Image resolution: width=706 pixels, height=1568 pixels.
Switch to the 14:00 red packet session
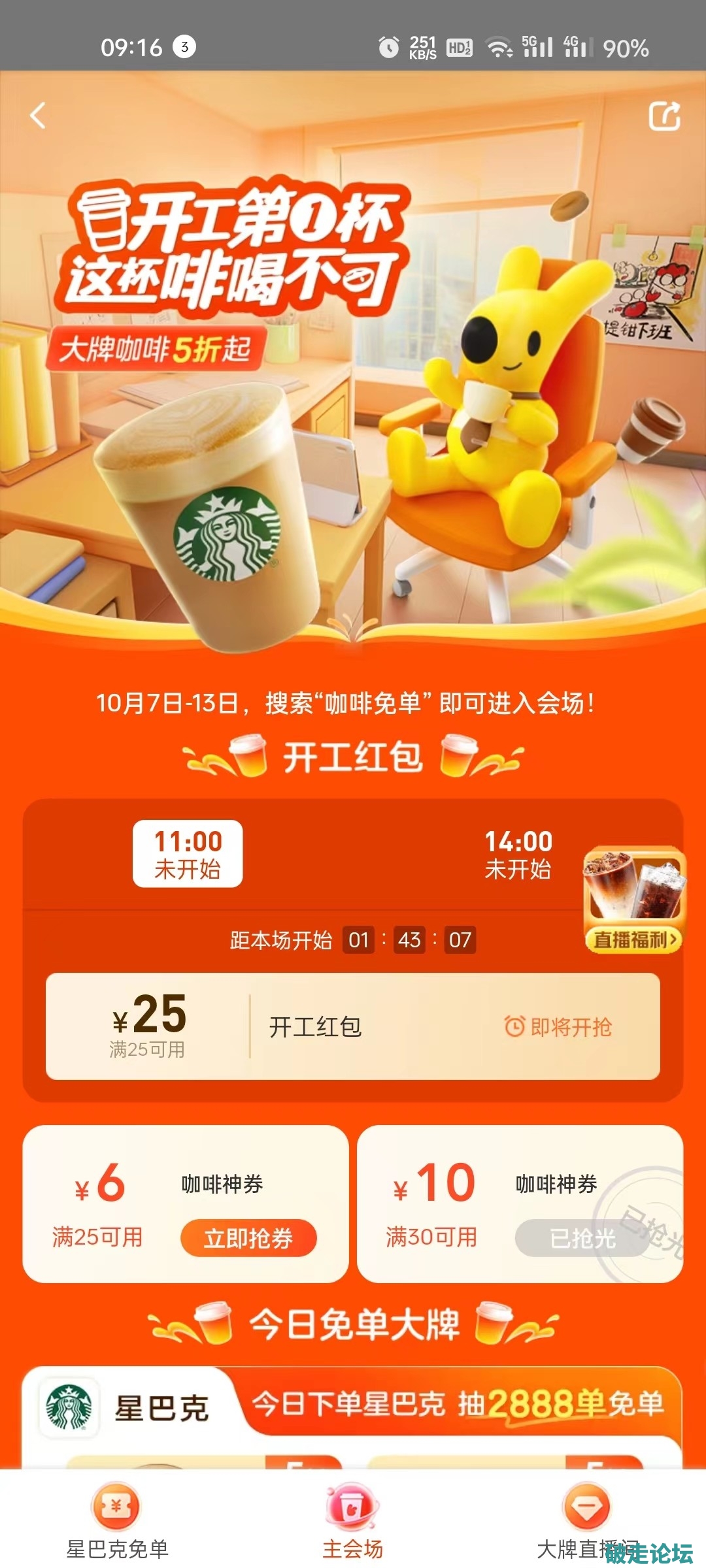click(518, 854)
